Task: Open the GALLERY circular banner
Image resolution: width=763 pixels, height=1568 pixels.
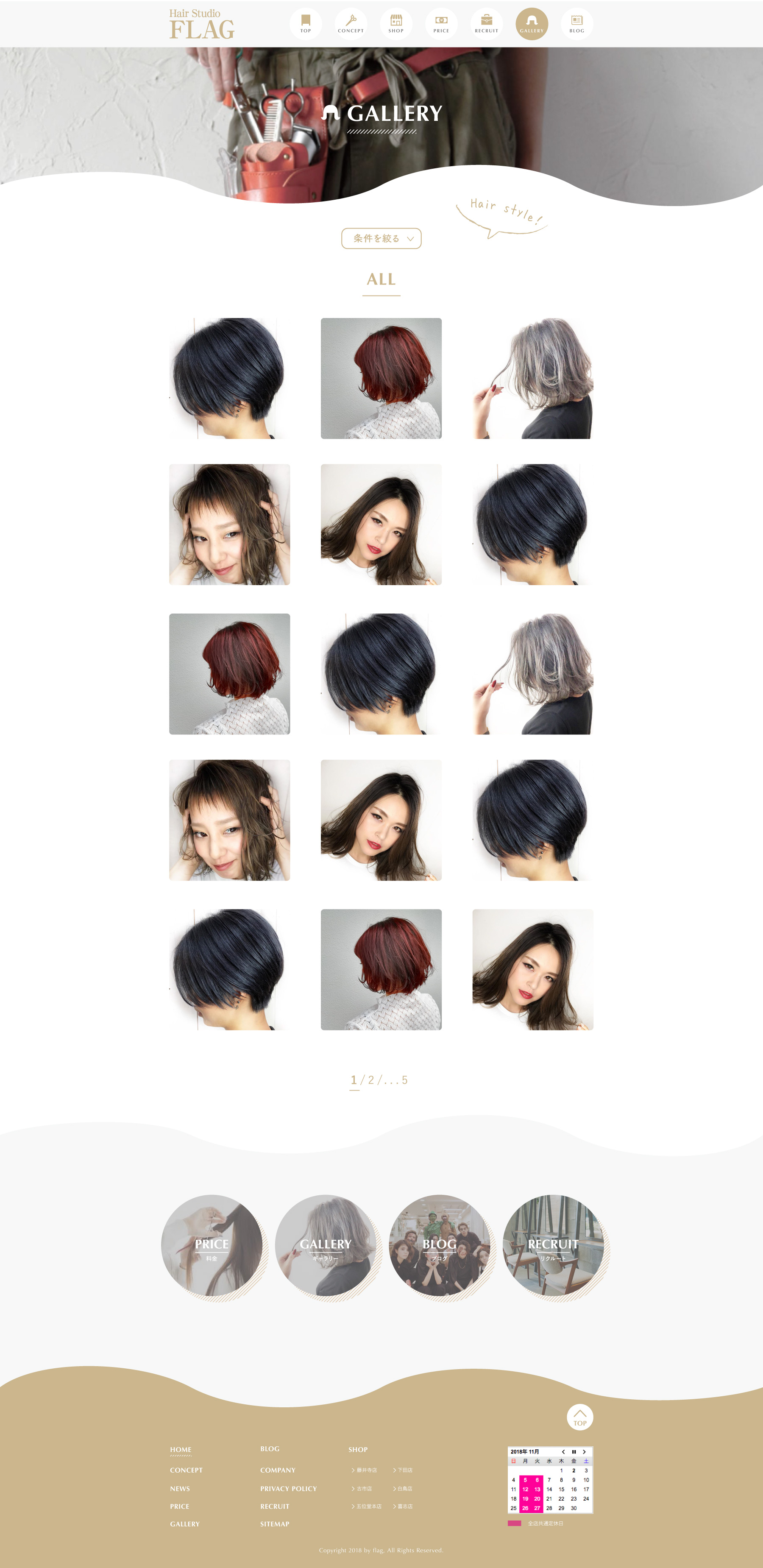Action: tap(326, 1245)
